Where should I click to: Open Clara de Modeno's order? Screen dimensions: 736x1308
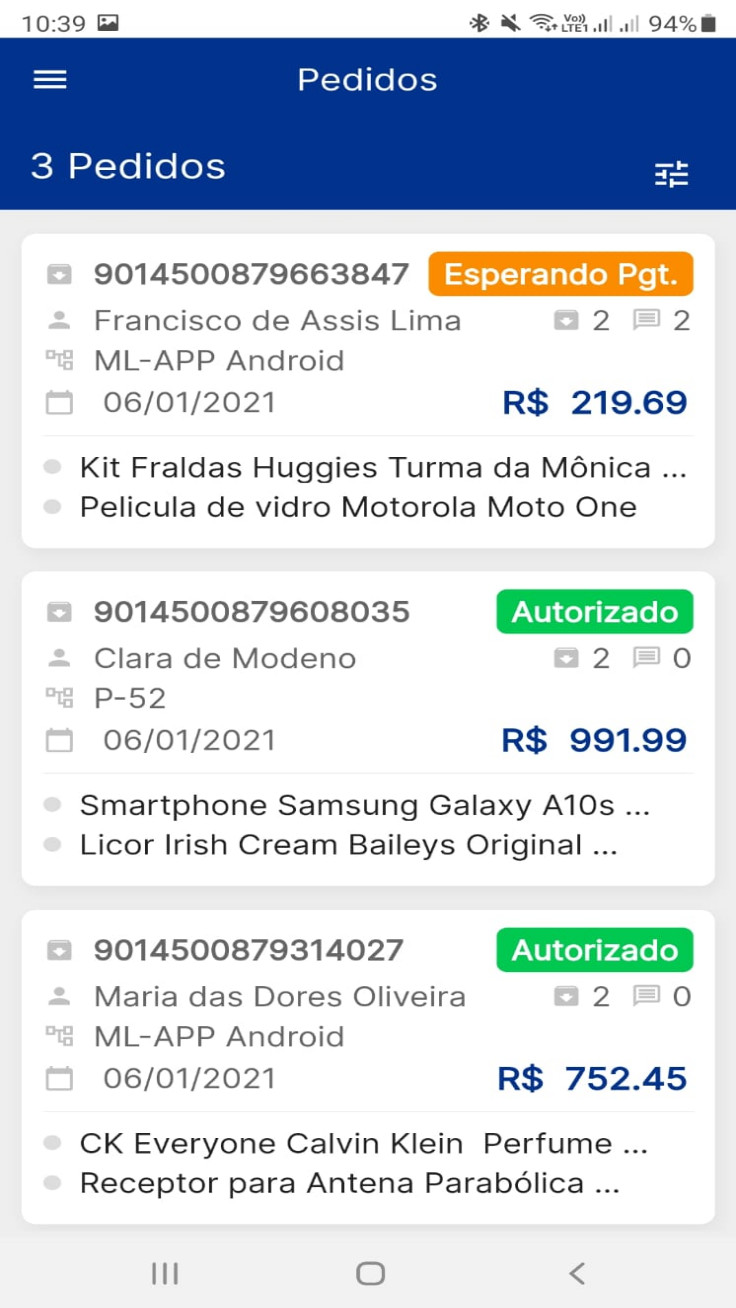(x=368, y=728)
